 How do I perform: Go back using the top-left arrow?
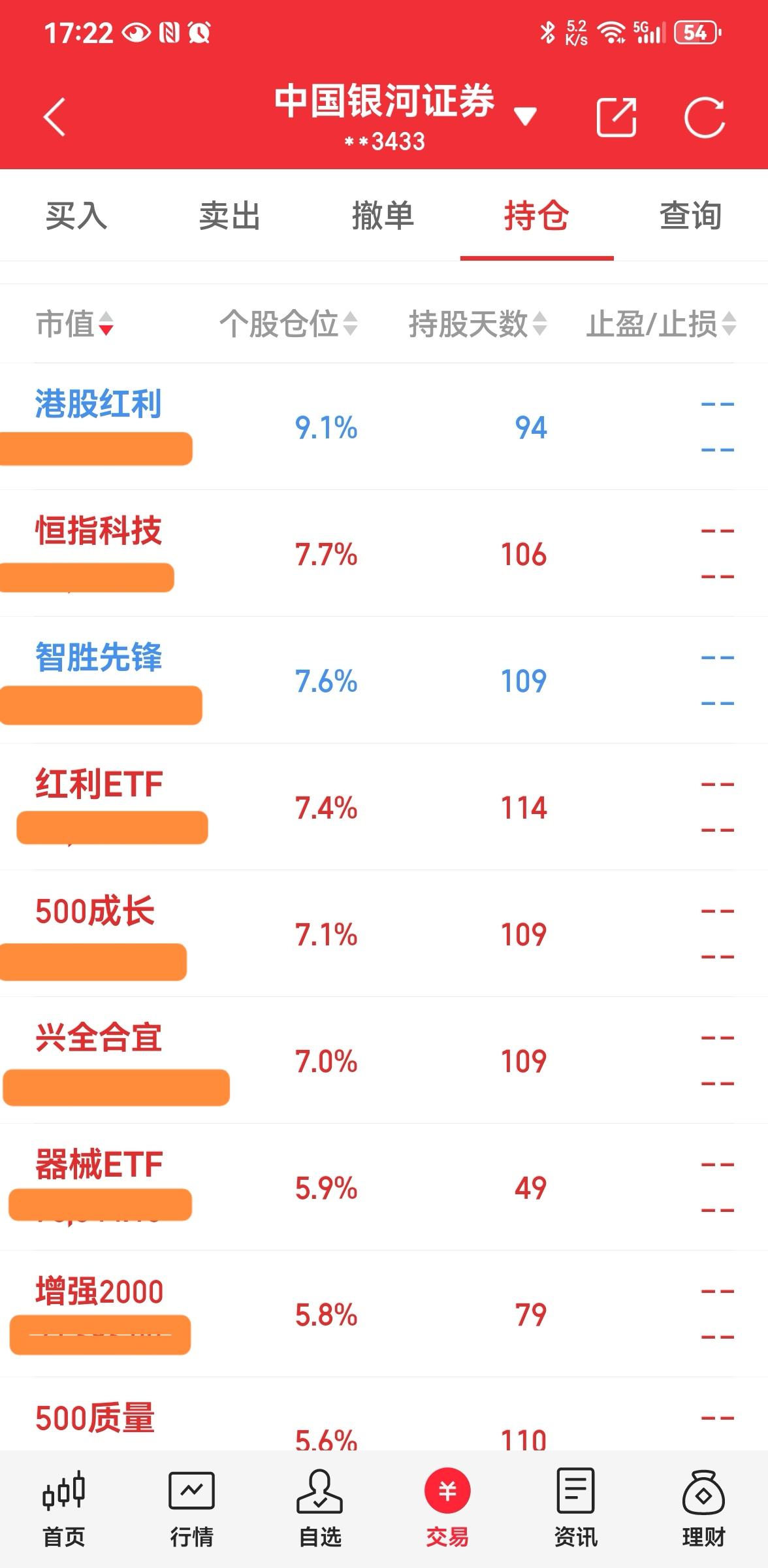pos(55,118)
